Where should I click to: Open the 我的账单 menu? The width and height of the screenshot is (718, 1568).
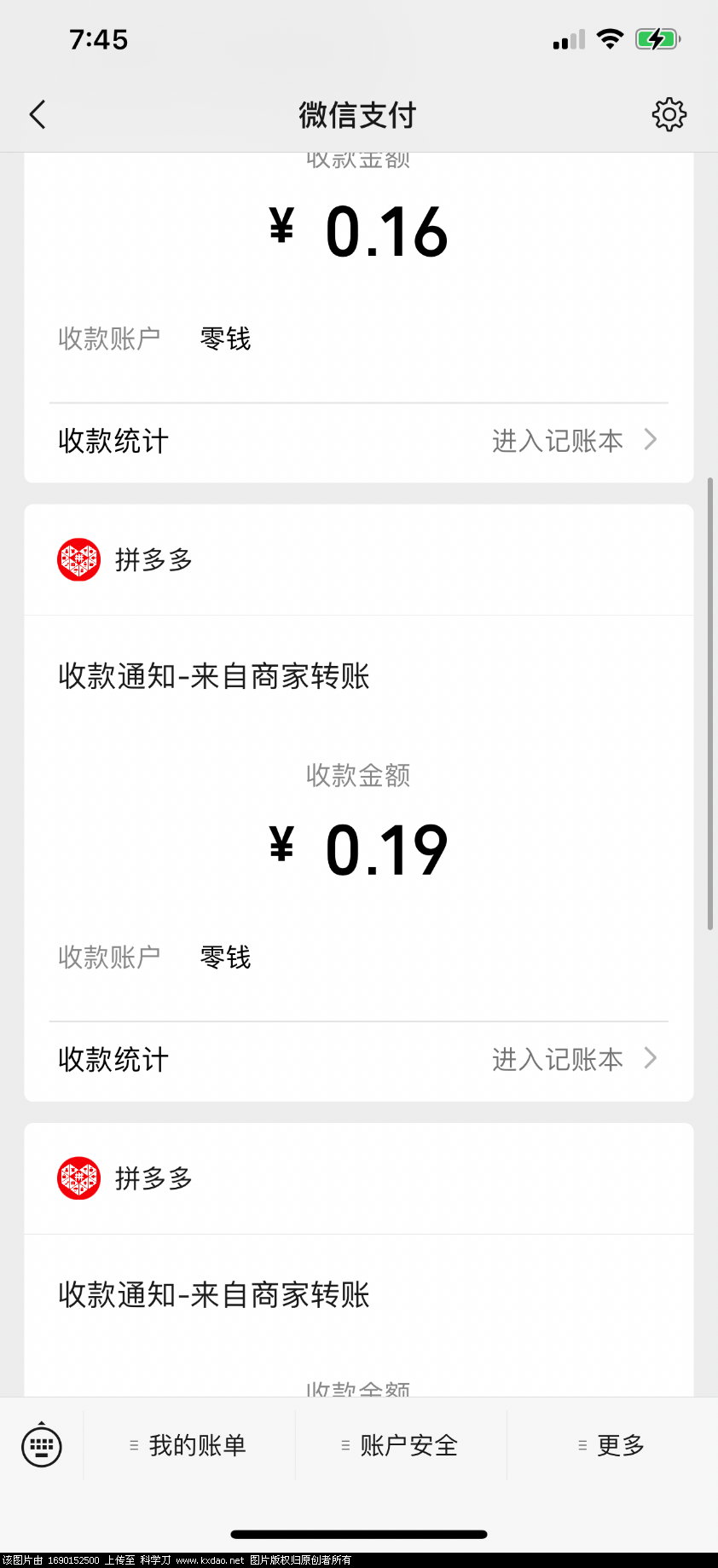click(189, 1445)
